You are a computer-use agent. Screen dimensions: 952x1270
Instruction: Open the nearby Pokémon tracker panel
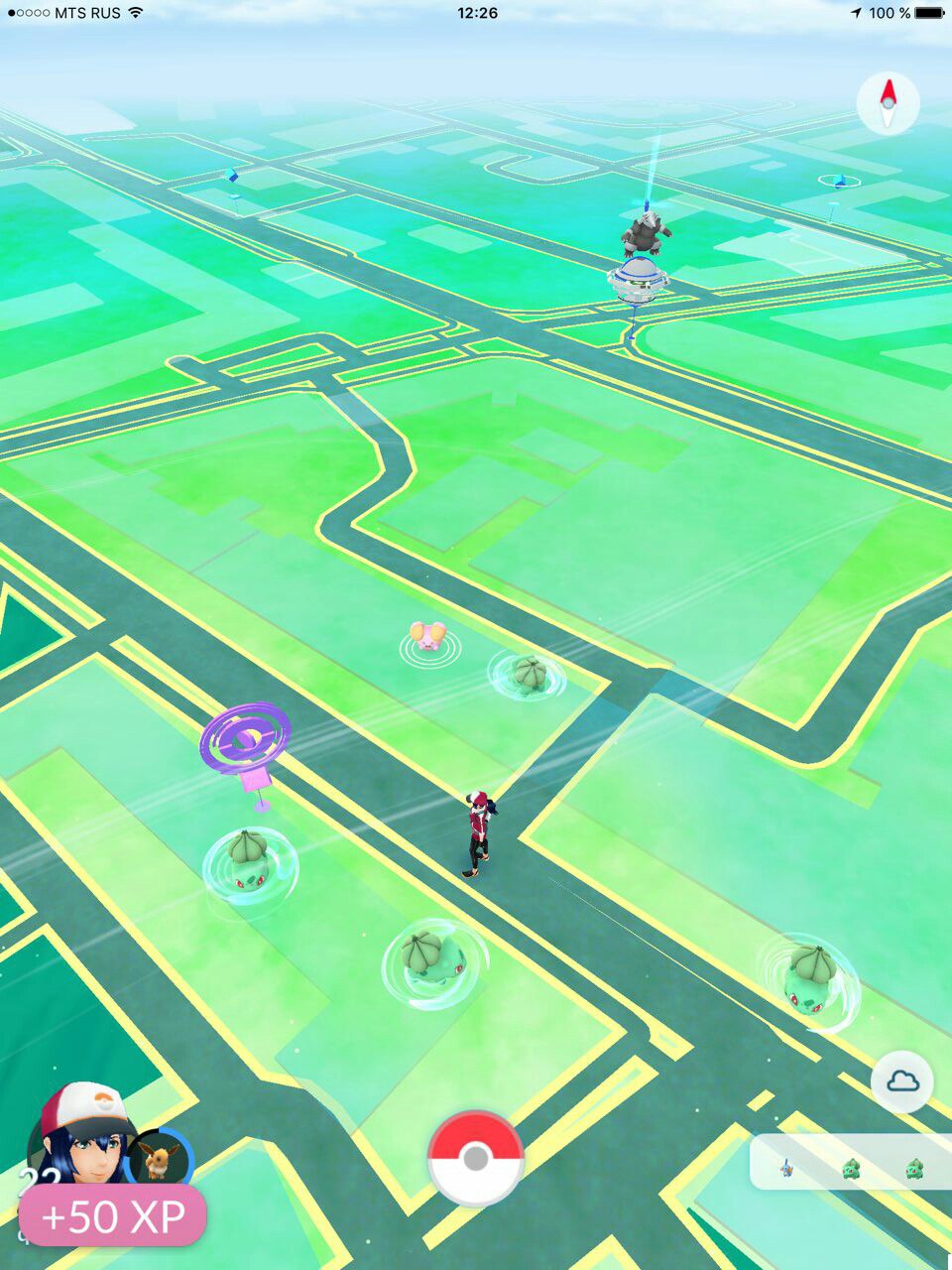850,1163
